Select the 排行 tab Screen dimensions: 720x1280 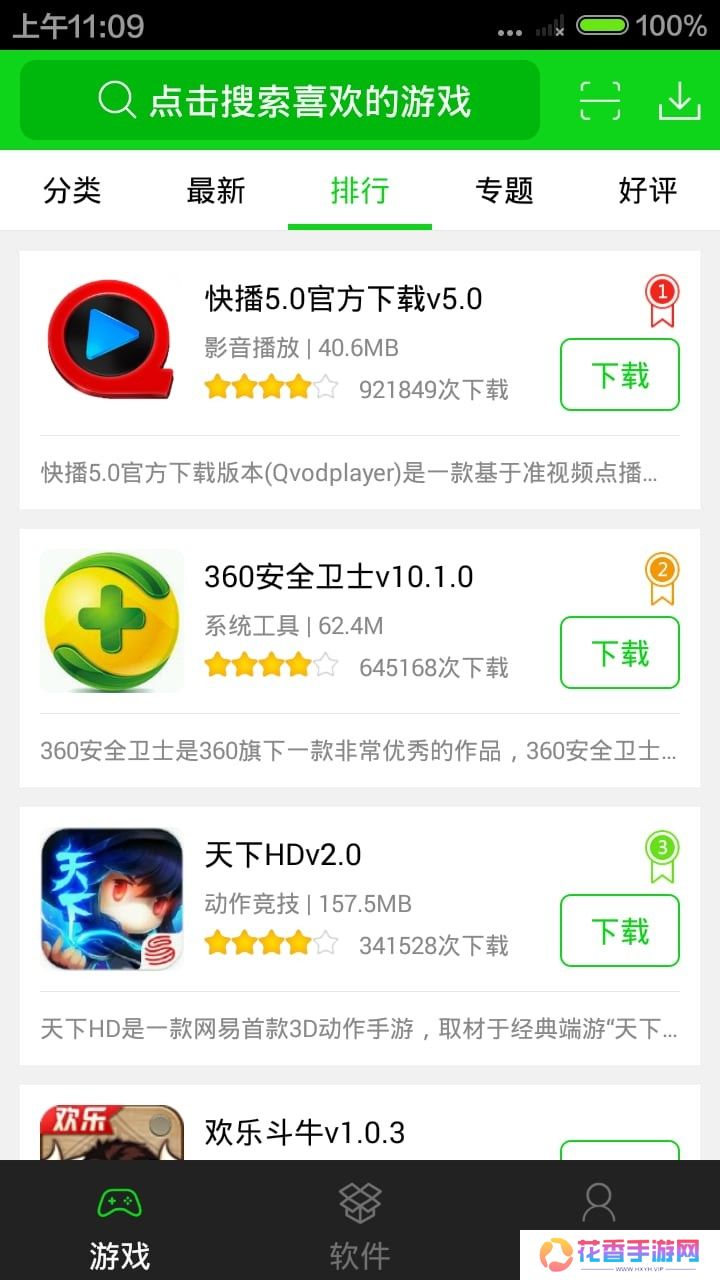(x=360, y=190)
